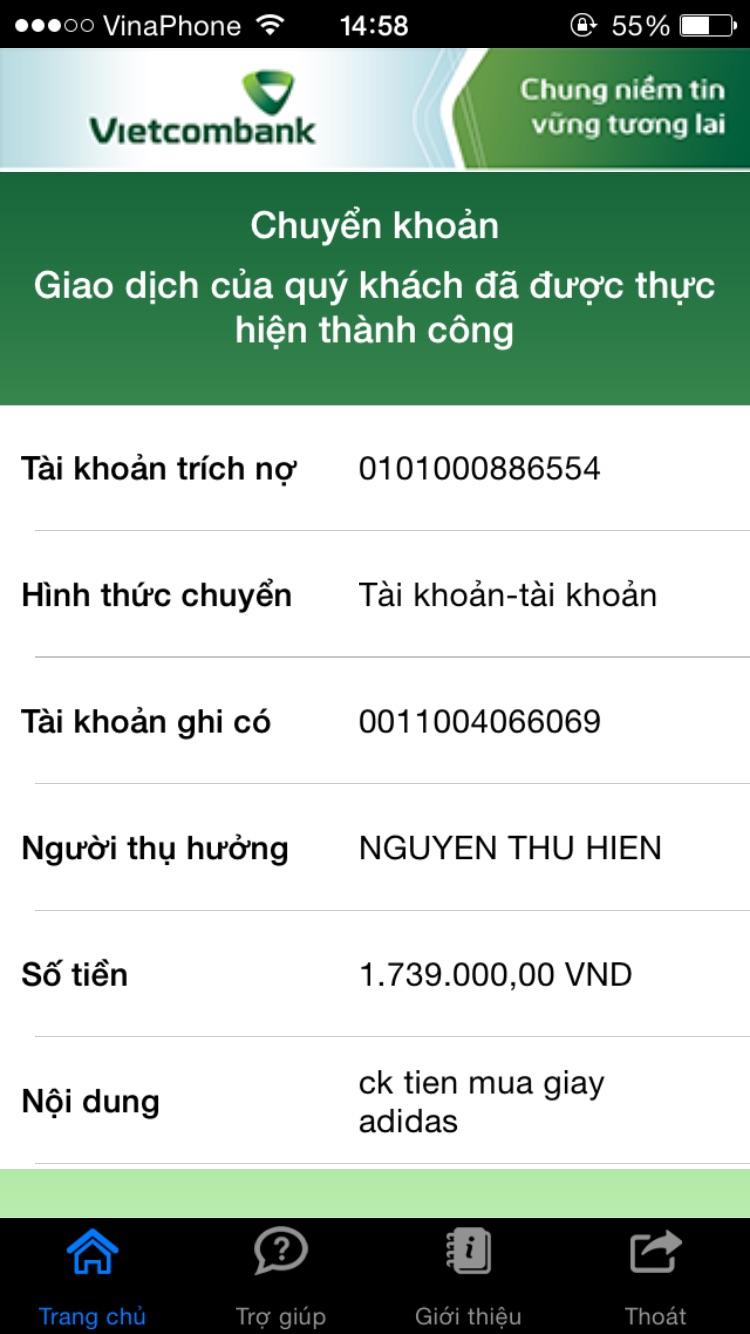Viewport: 750px width, 1334px height.
Task: Switch to the Giới thiệu tab
Action: click(x=468, y=1275)
